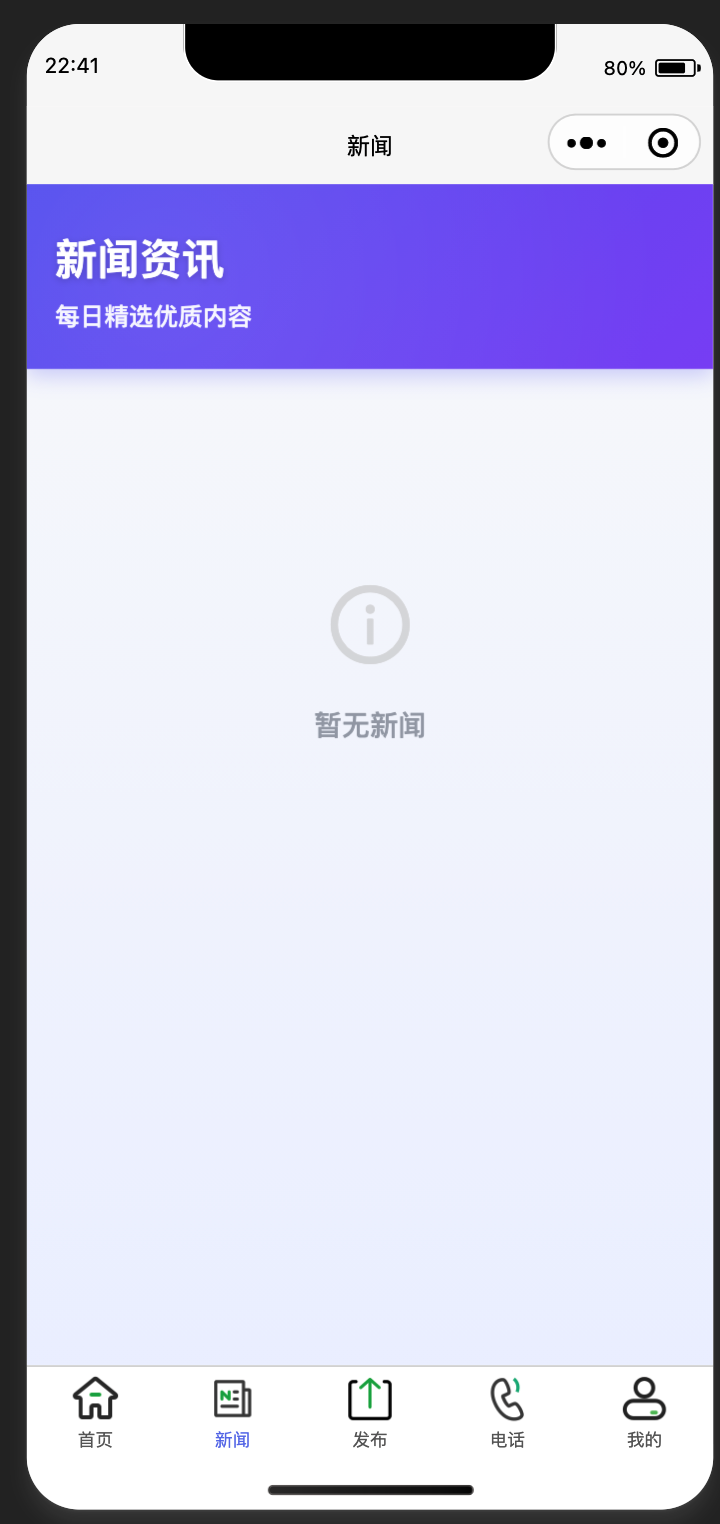Image resolution: width=720 pixels, height=1524 pixels.
Task: Open the mini-program more options ellipsis icon
Action: click(x=587, y=142)
